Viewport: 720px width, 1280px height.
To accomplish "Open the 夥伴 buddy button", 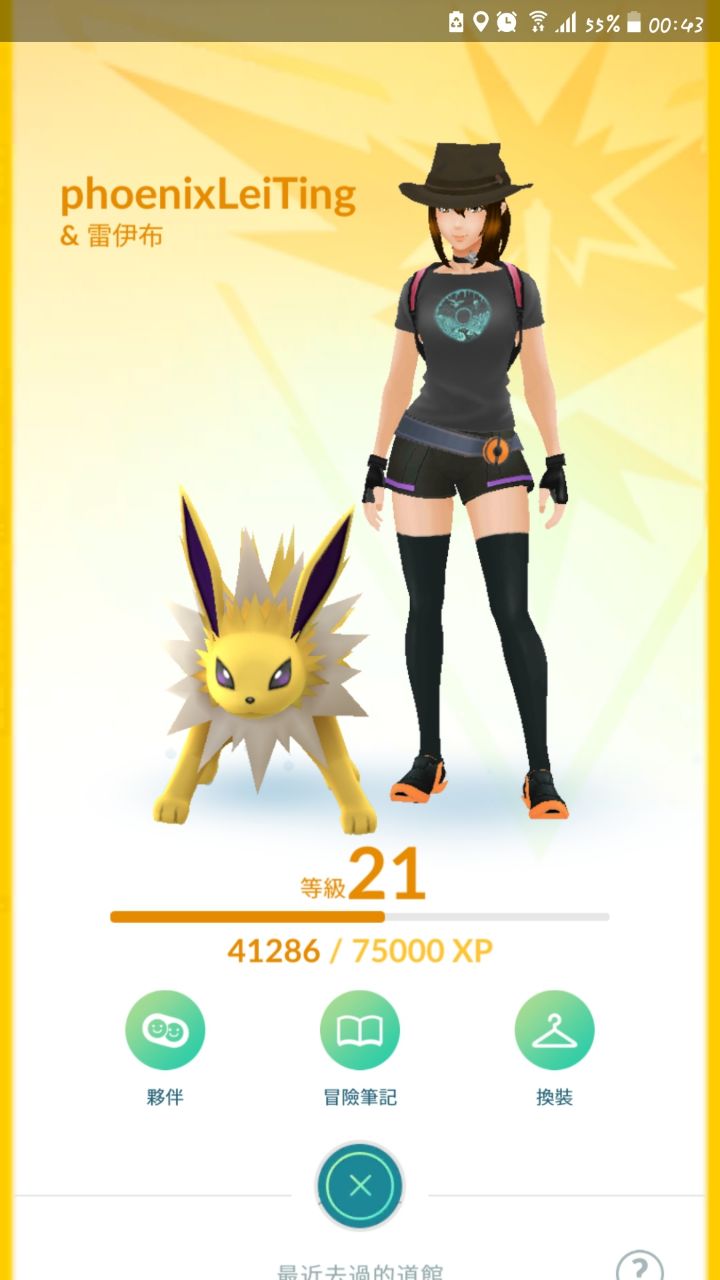I will tap(164, 1031).
